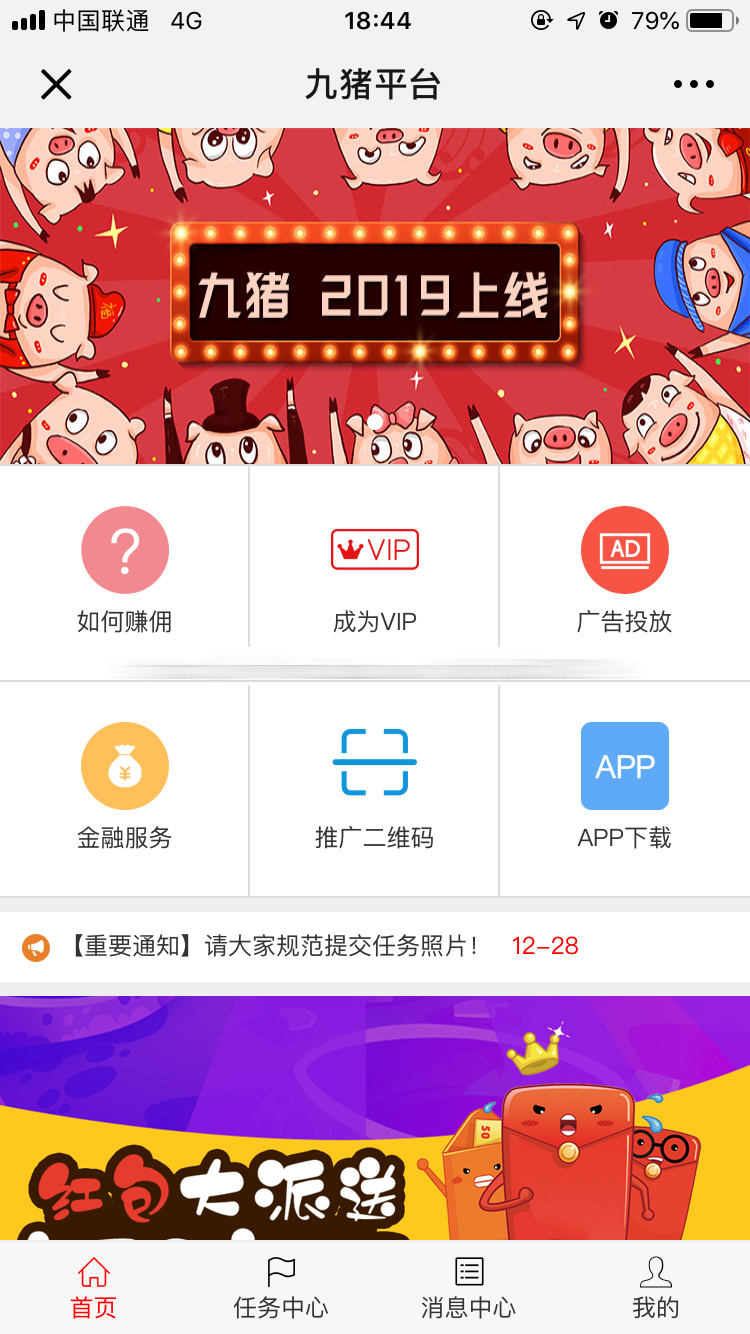The width and height of the screenshot is (750, 1334).
Task: Open the 任务中心 flag icon
Action: [x=280, y=1269]
